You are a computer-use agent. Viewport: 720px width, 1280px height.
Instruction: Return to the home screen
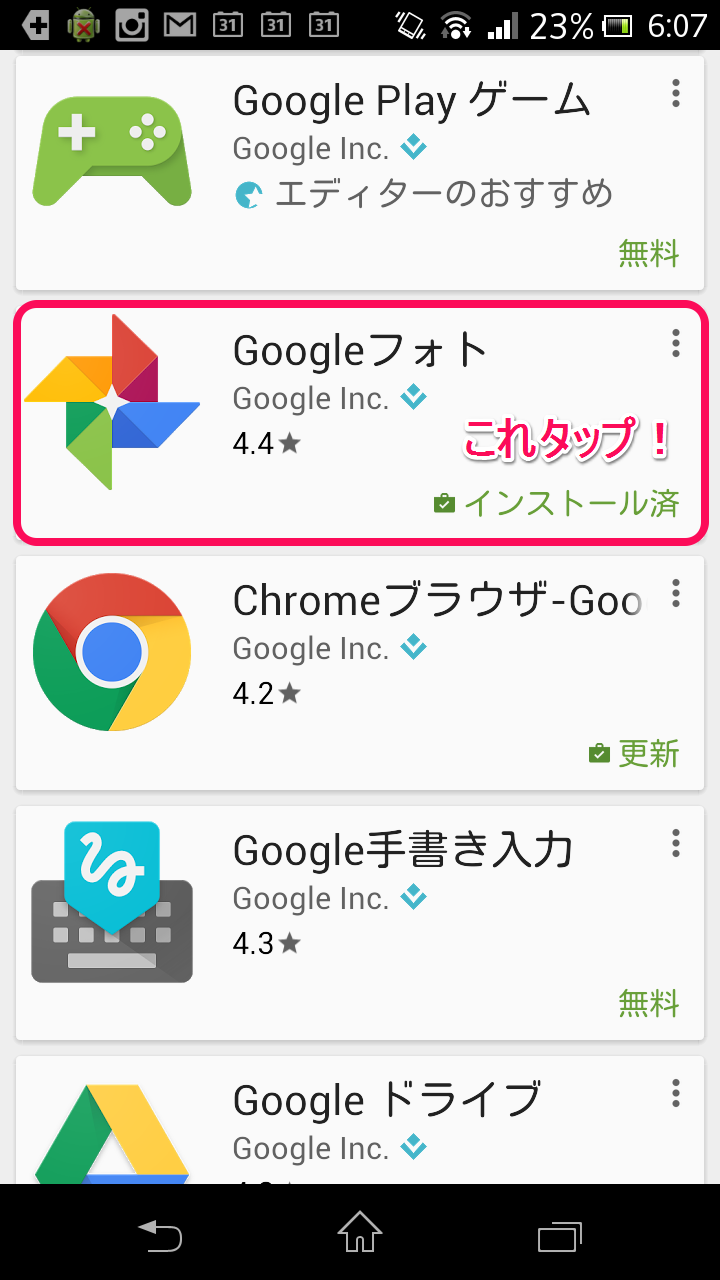360,1234
